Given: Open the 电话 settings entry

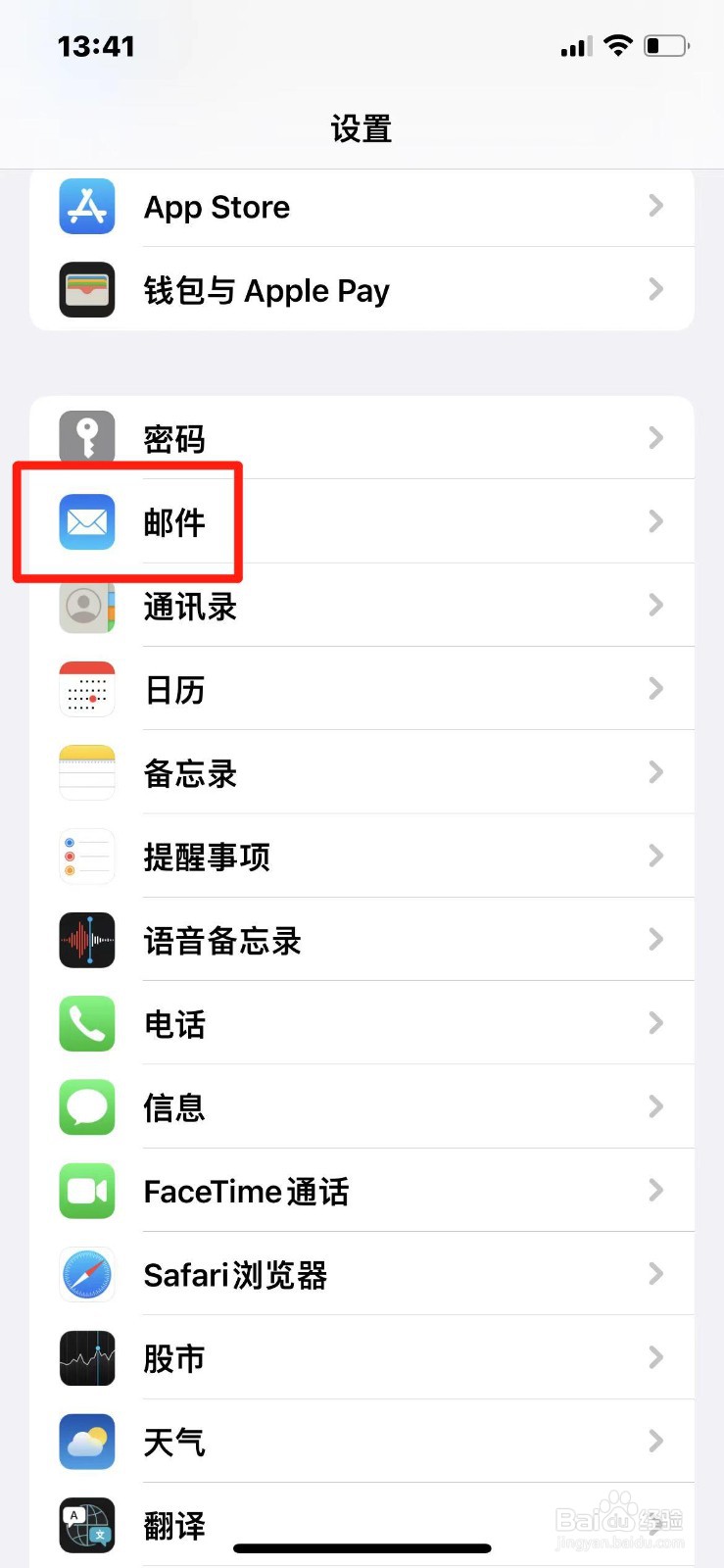Looking at the screenshot, I should click(x=362, y=1023).
